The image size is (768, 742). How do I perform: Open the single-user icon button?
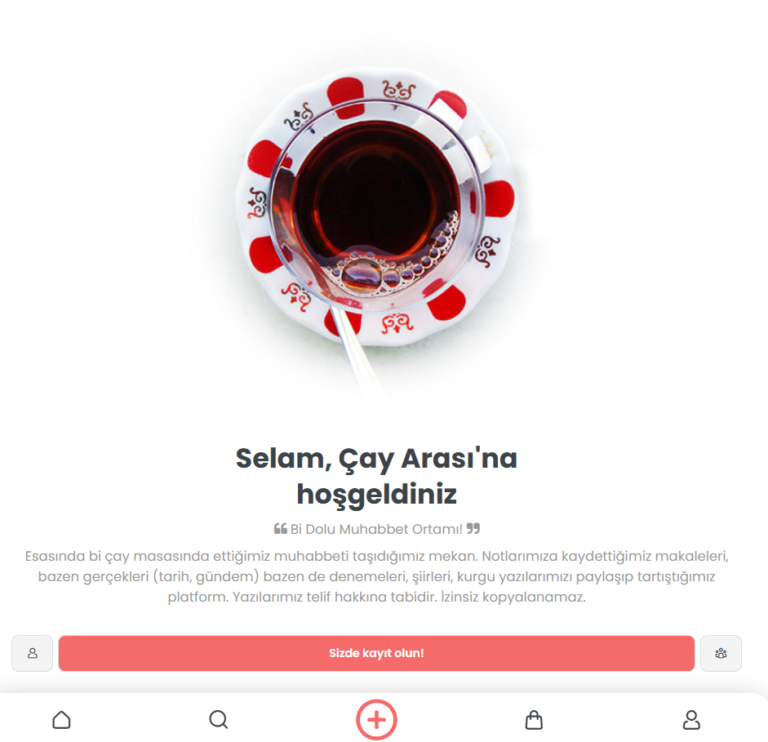click(32, 653)
